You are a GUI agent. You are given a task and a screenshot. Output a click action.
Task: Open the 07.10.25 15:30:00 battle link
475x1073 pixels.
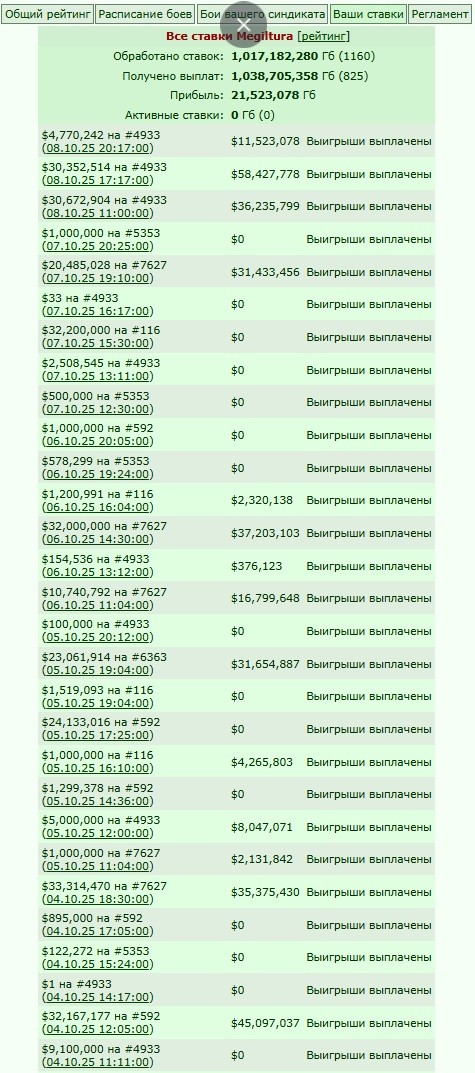[98, 344]
